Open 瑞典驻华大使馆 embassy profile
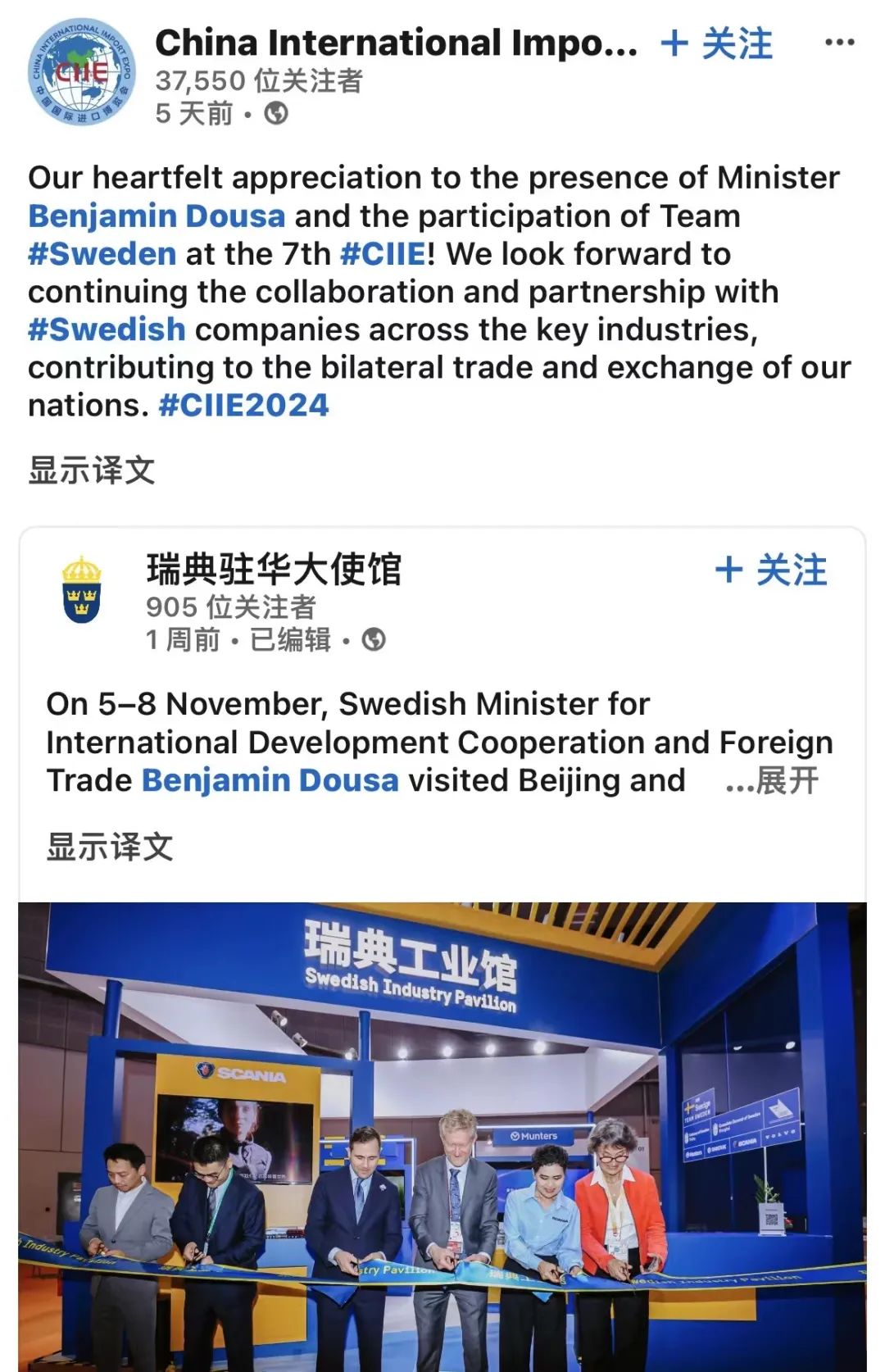 pos(274,570)
